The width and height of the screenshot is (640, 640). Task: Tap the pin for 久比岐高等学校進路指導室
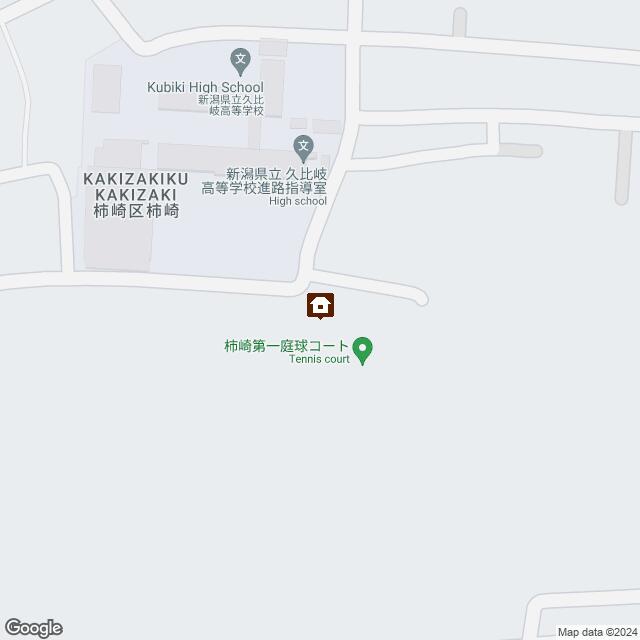305,148
